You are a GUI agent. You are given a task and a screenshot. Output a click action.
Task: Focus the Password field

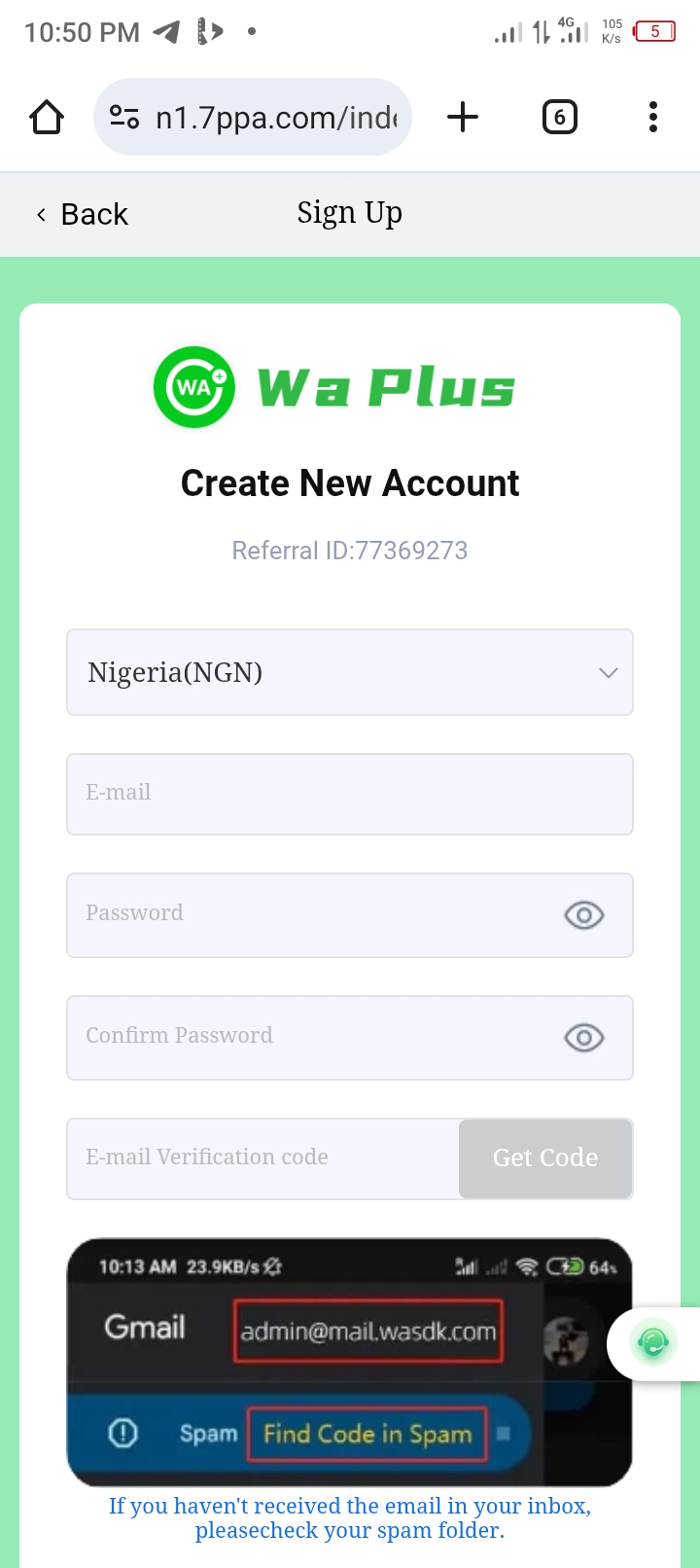[311, 914]
